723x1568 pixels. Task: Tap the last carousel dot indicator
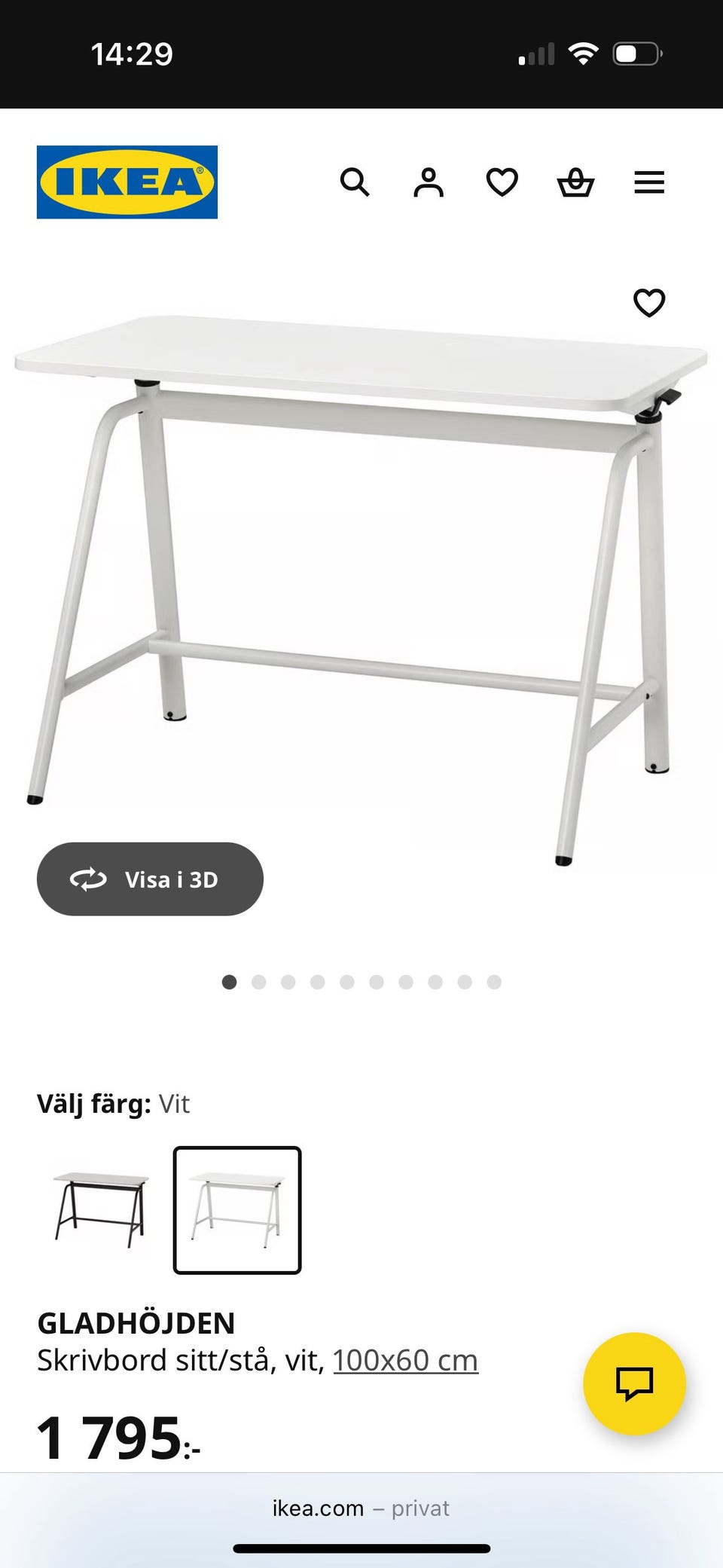coord(494,982)
